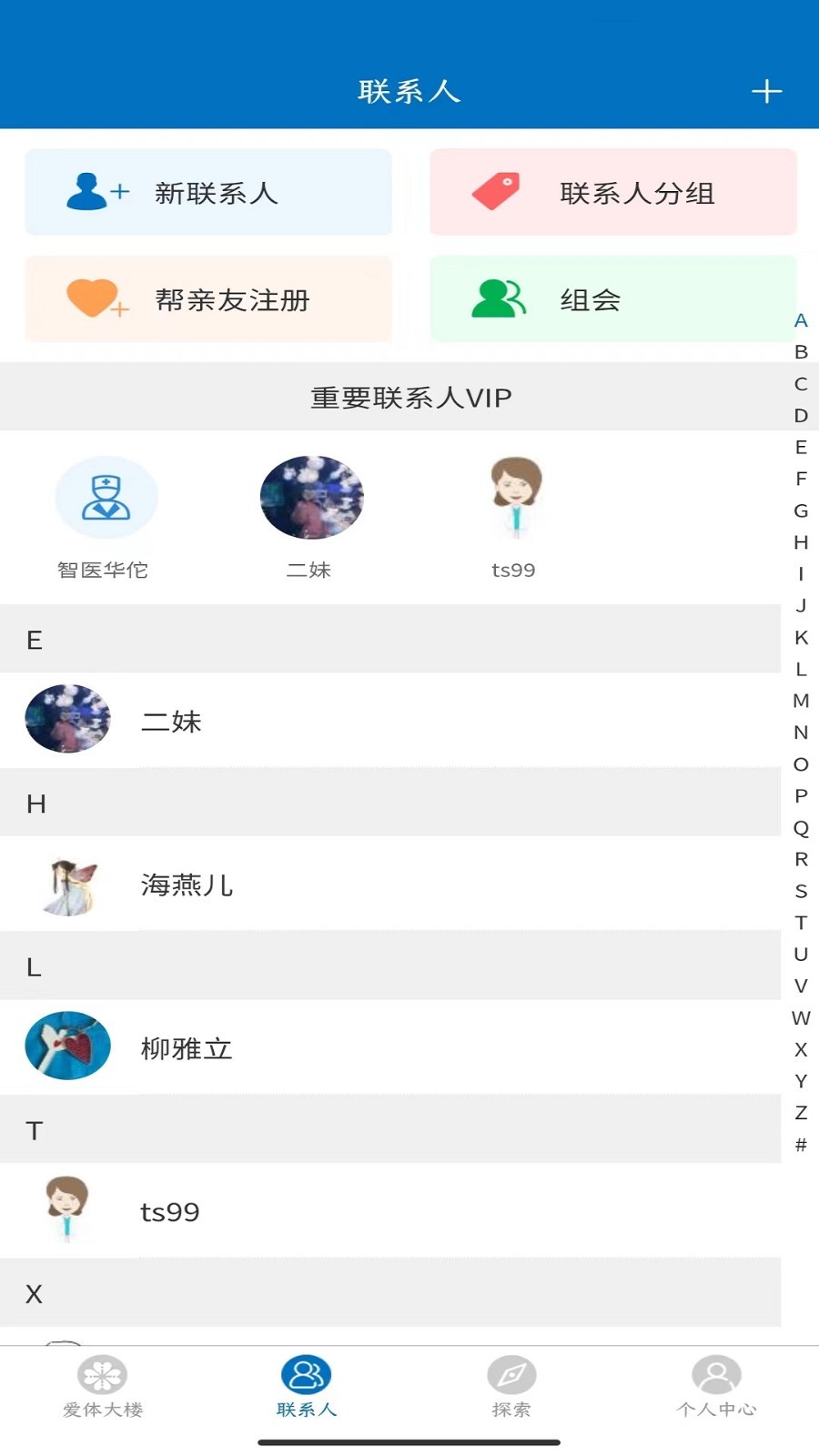819x1456 pixels.
Task: Open contact ts99 in the T section
Action: coord(390,1211)
